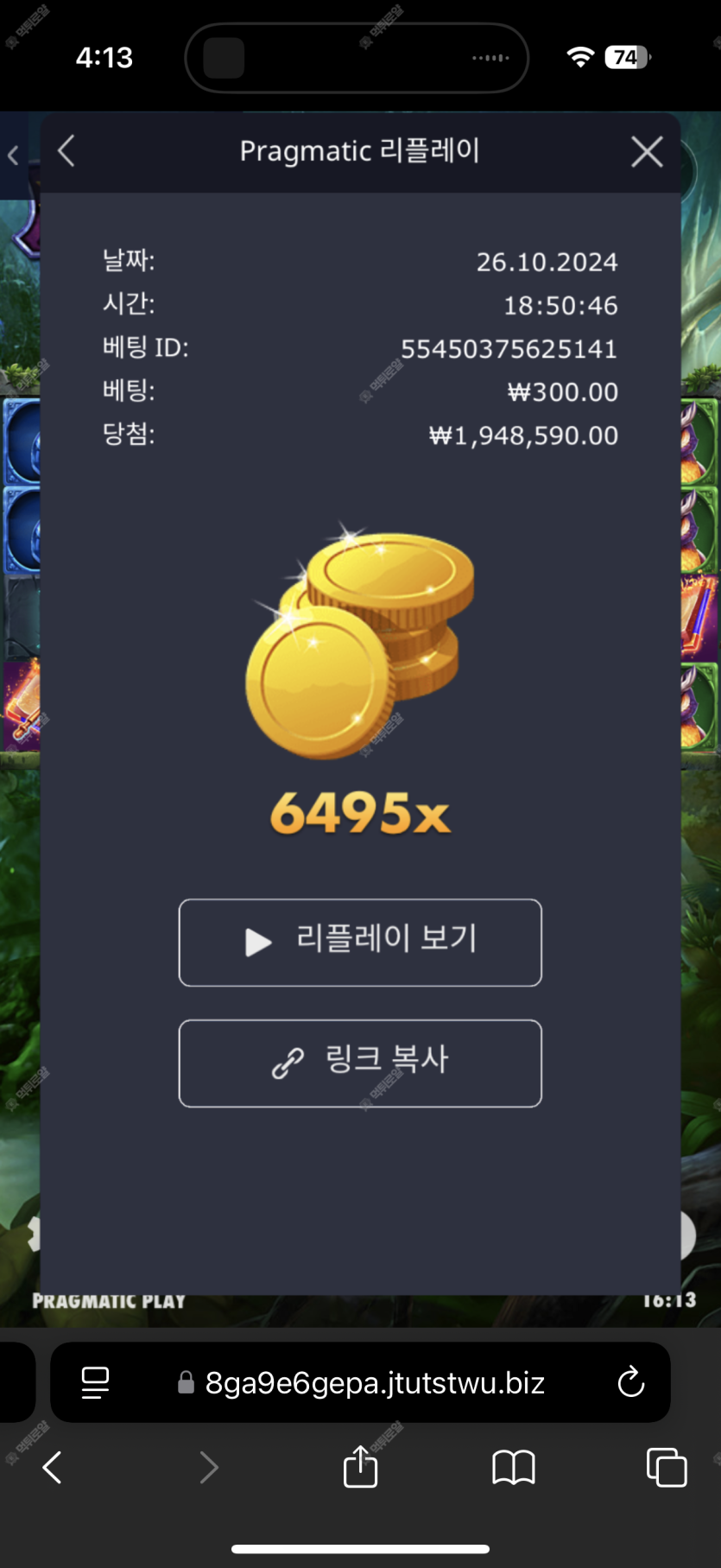Screen dimensions: 721x1568
Task: Open the Safari share sheet
Action: click(x=360, y=1467)
